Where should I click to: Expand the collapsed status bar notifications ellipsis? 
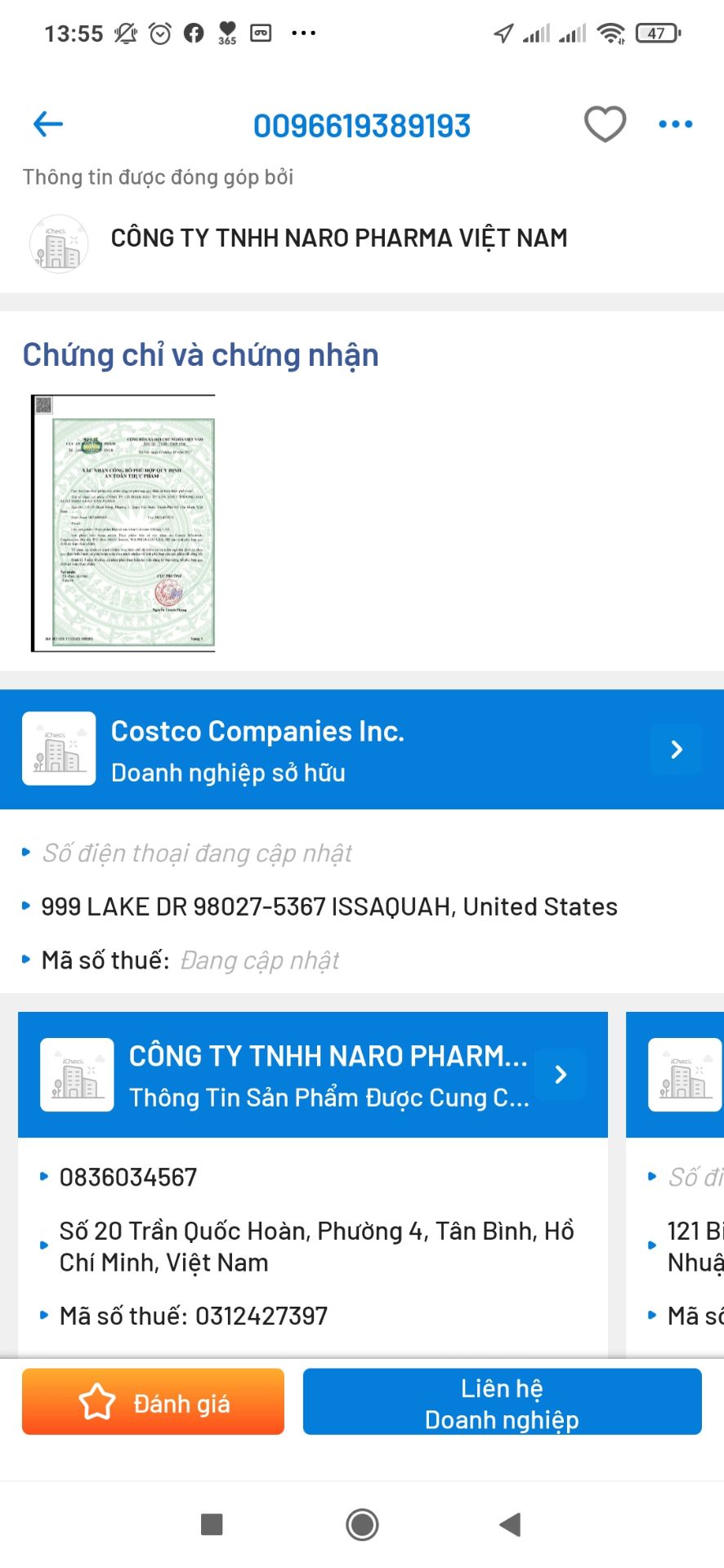[303, 33]
